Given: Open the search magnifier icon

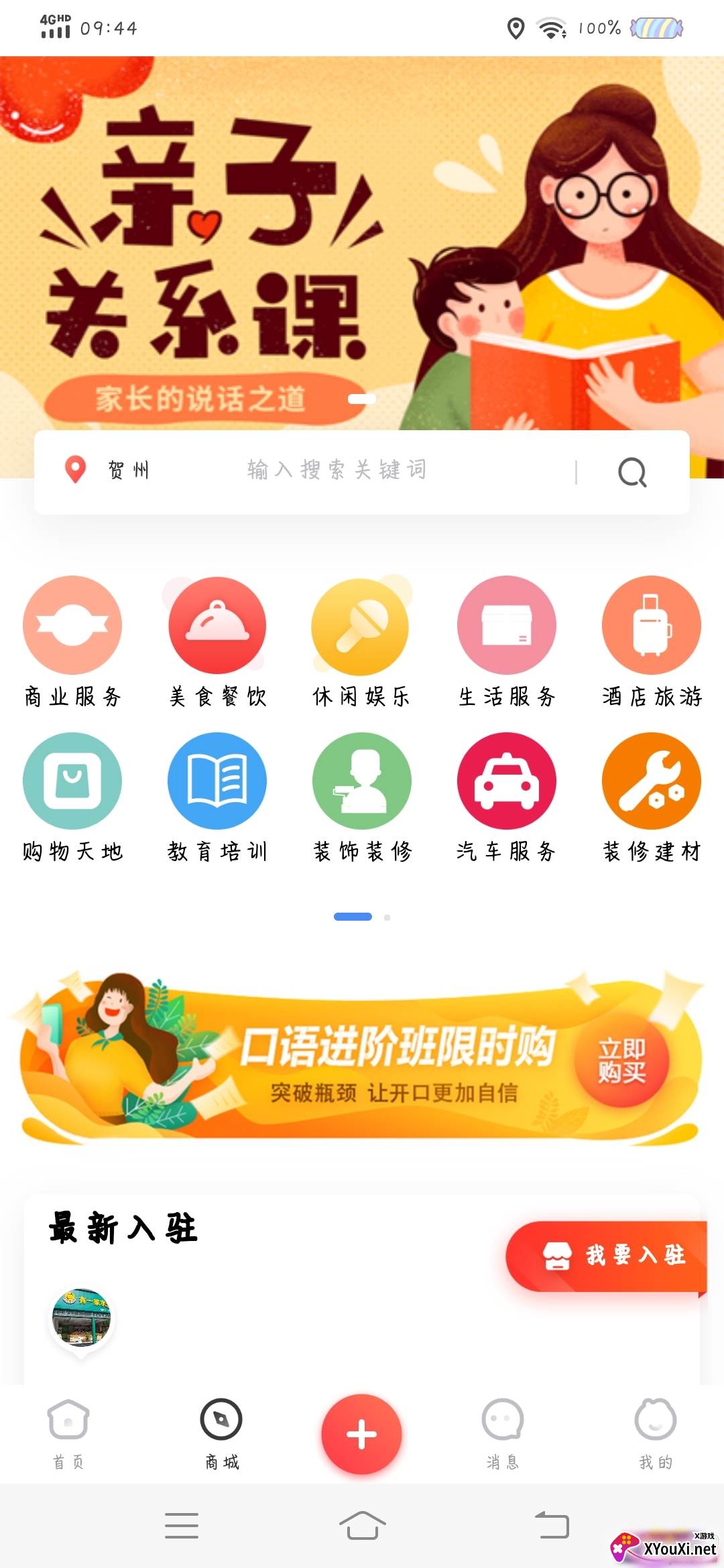Looking at the screenshot, I should [631, 471].
